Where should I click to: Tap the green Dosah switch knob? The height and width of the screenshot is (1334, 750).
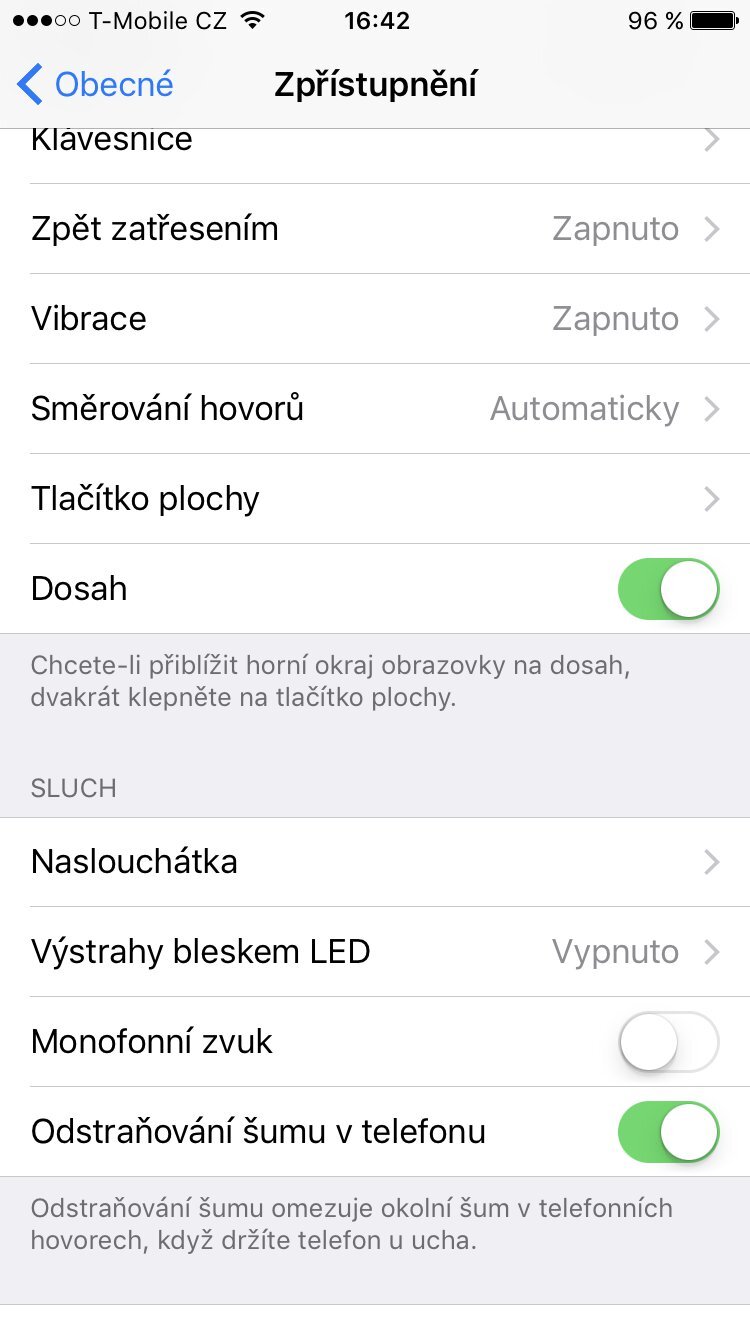pyautogui.click(x=687, y=589)
